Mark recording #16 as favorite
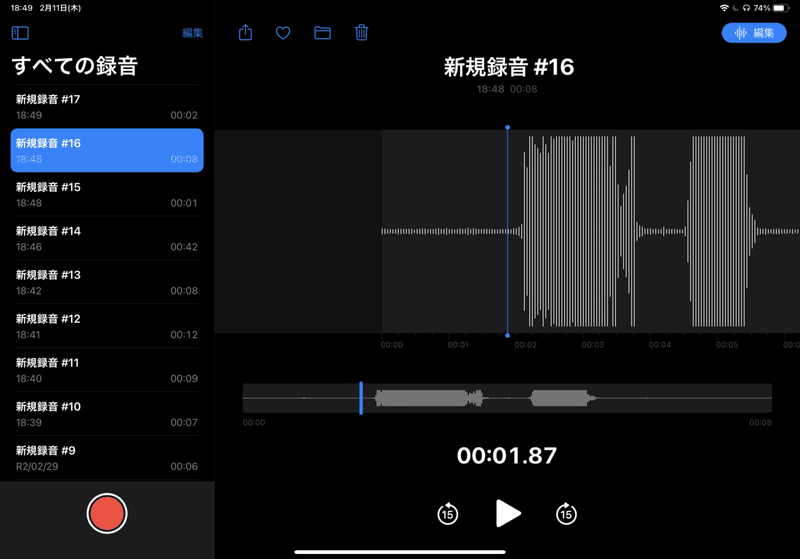This screenshot has width=800, height=559. coord(283,33)
